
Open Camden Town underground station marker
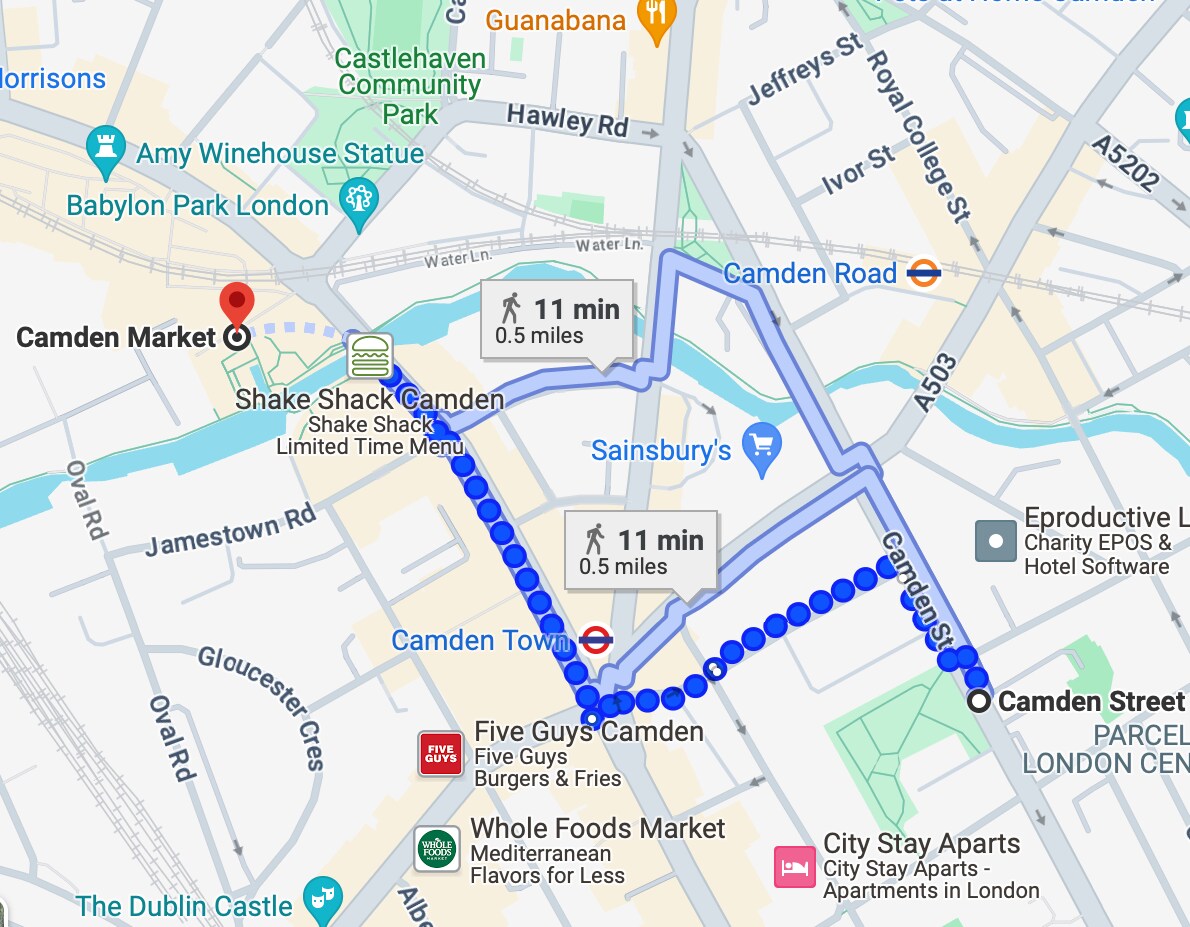coord(596,639)
